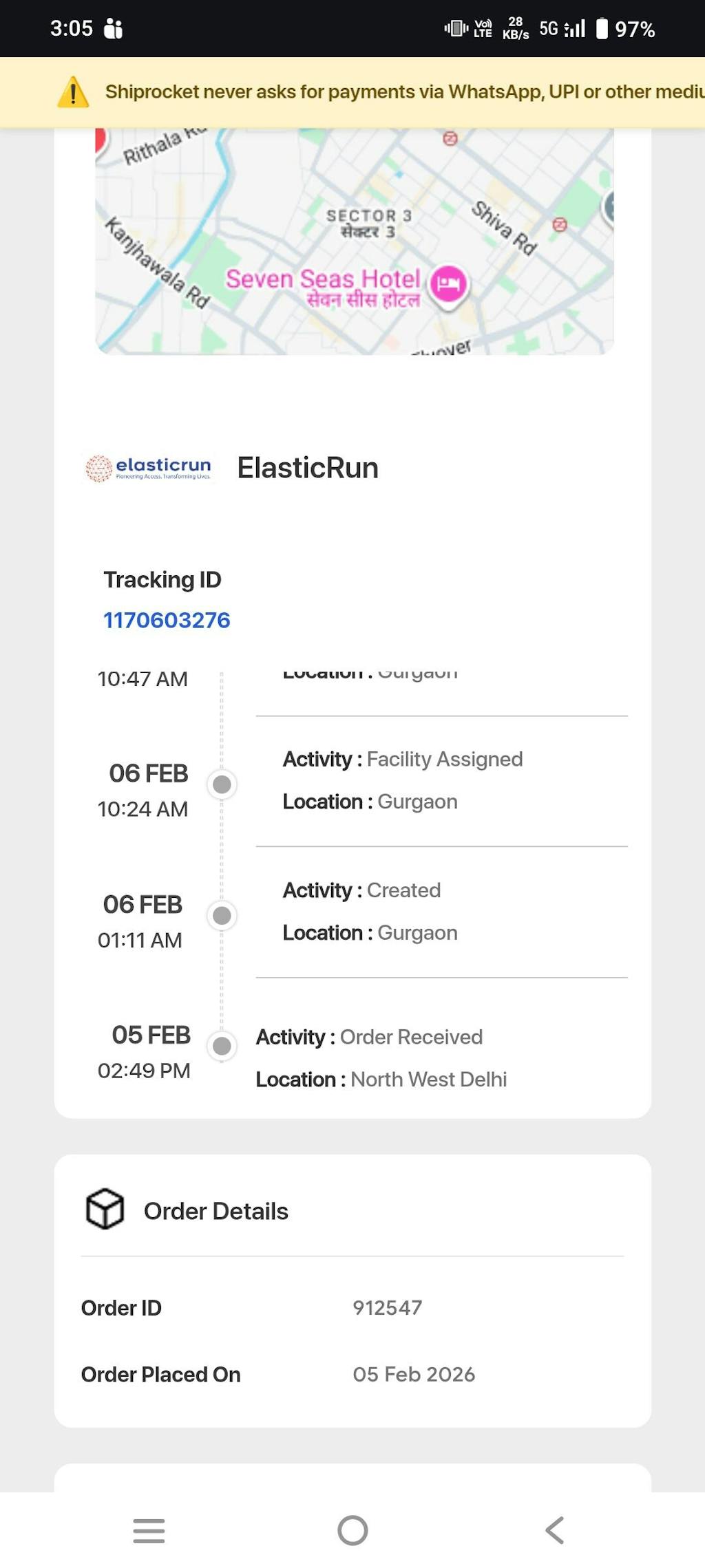This screenshot has height=1568, width=705.
Task: Open tracking ID 1170603276 link
Action: tap(167, 621)
